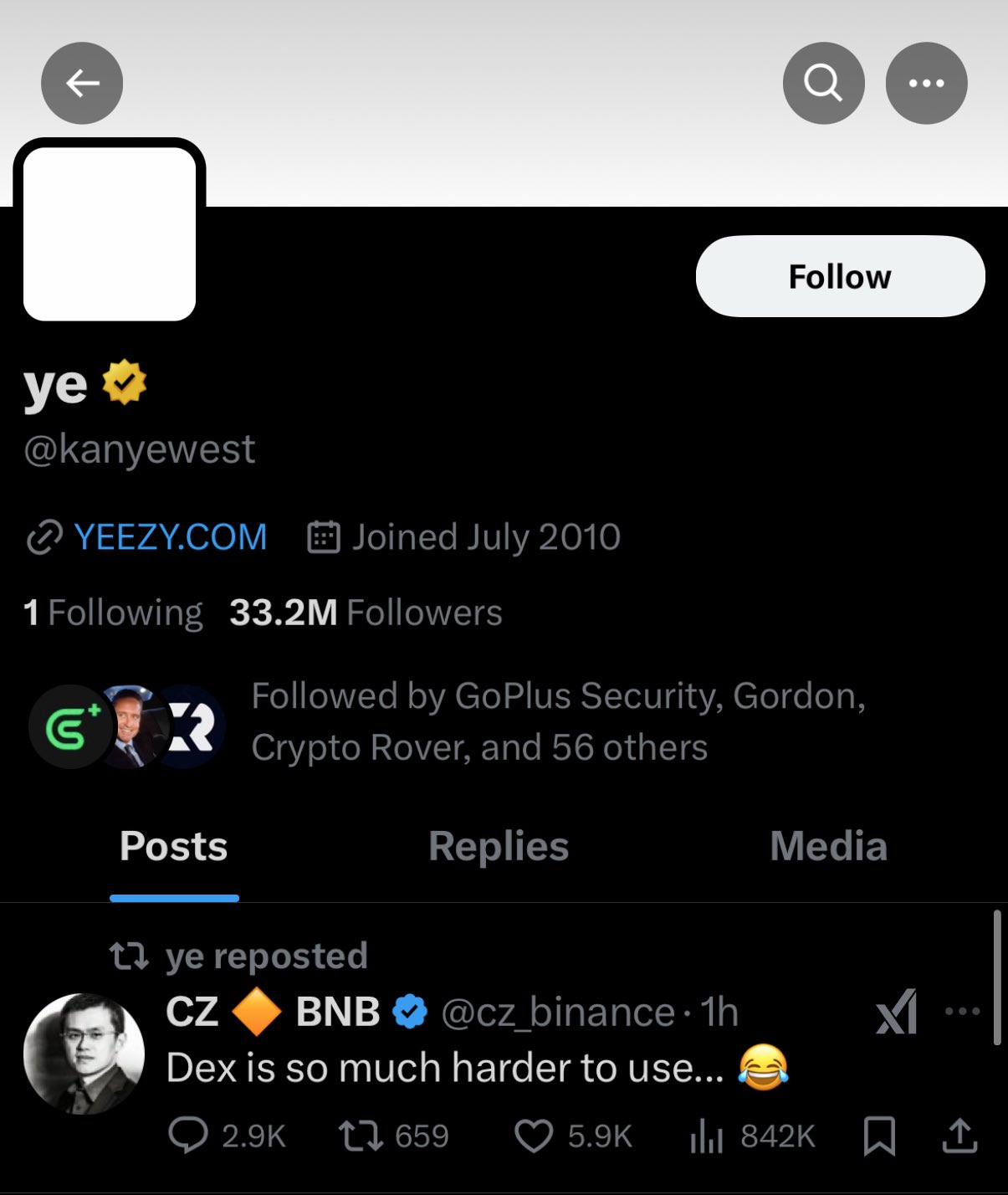Reply to CZ's Dex post
The image size is (1008, 1195).
[x=188, y=1136]
